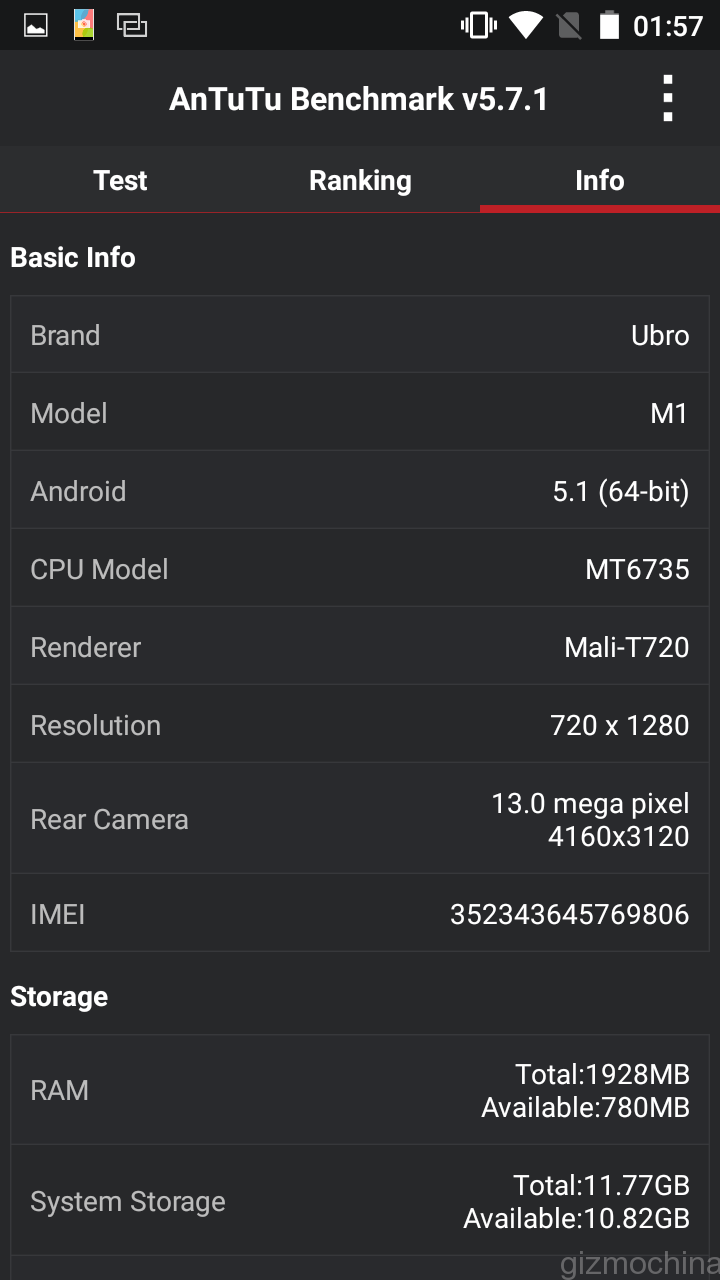The height and width of the screenshot is (1280, 720).
Task: Open the gallery app notification icon
Action: pos(83,26)
